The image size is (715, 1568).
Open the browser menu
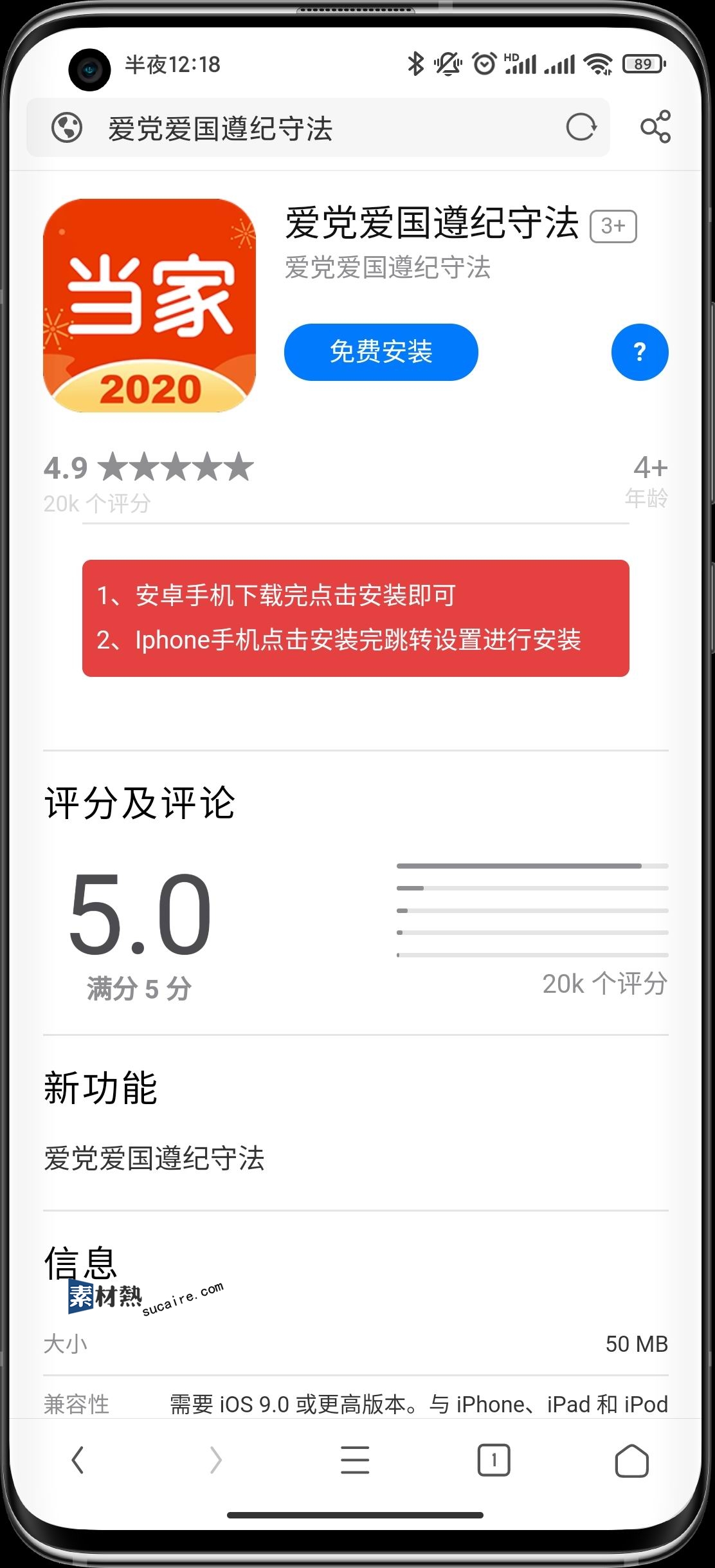(355, 1460)
